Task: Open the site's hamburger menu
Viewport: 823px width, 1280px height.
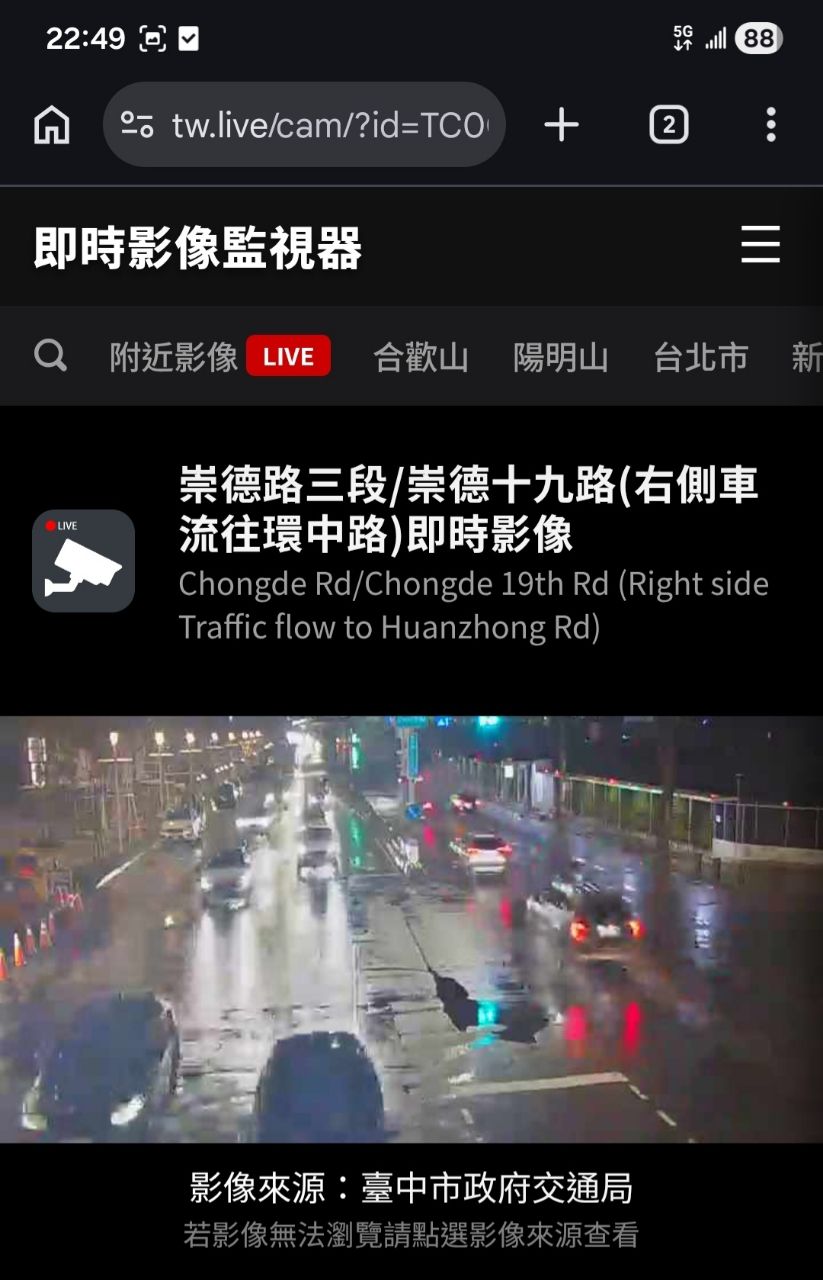Action: 760,245
